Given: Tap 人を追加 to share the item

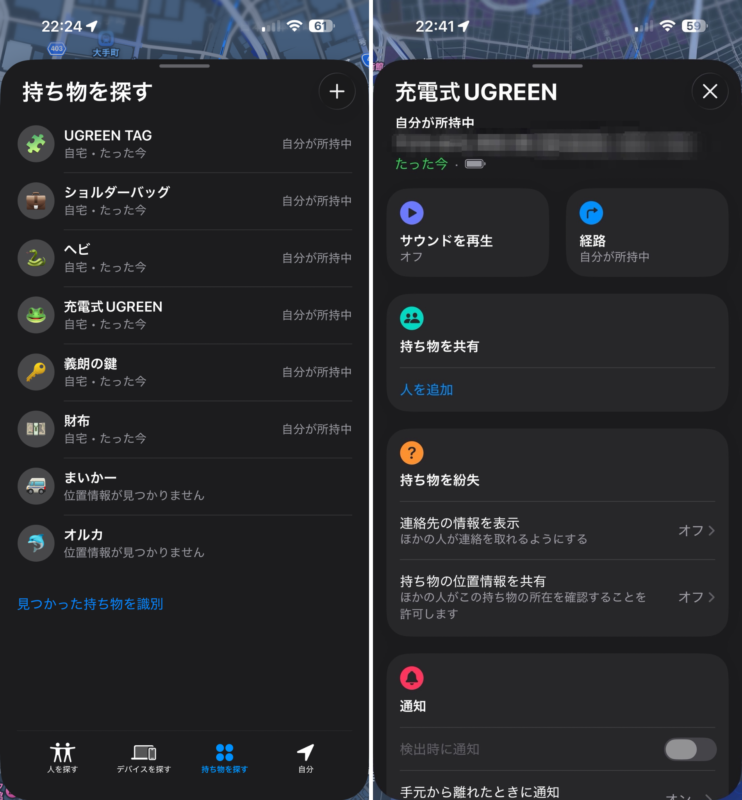Looking at the screenshot, I should pyautogui.click(x=427, y=390).
